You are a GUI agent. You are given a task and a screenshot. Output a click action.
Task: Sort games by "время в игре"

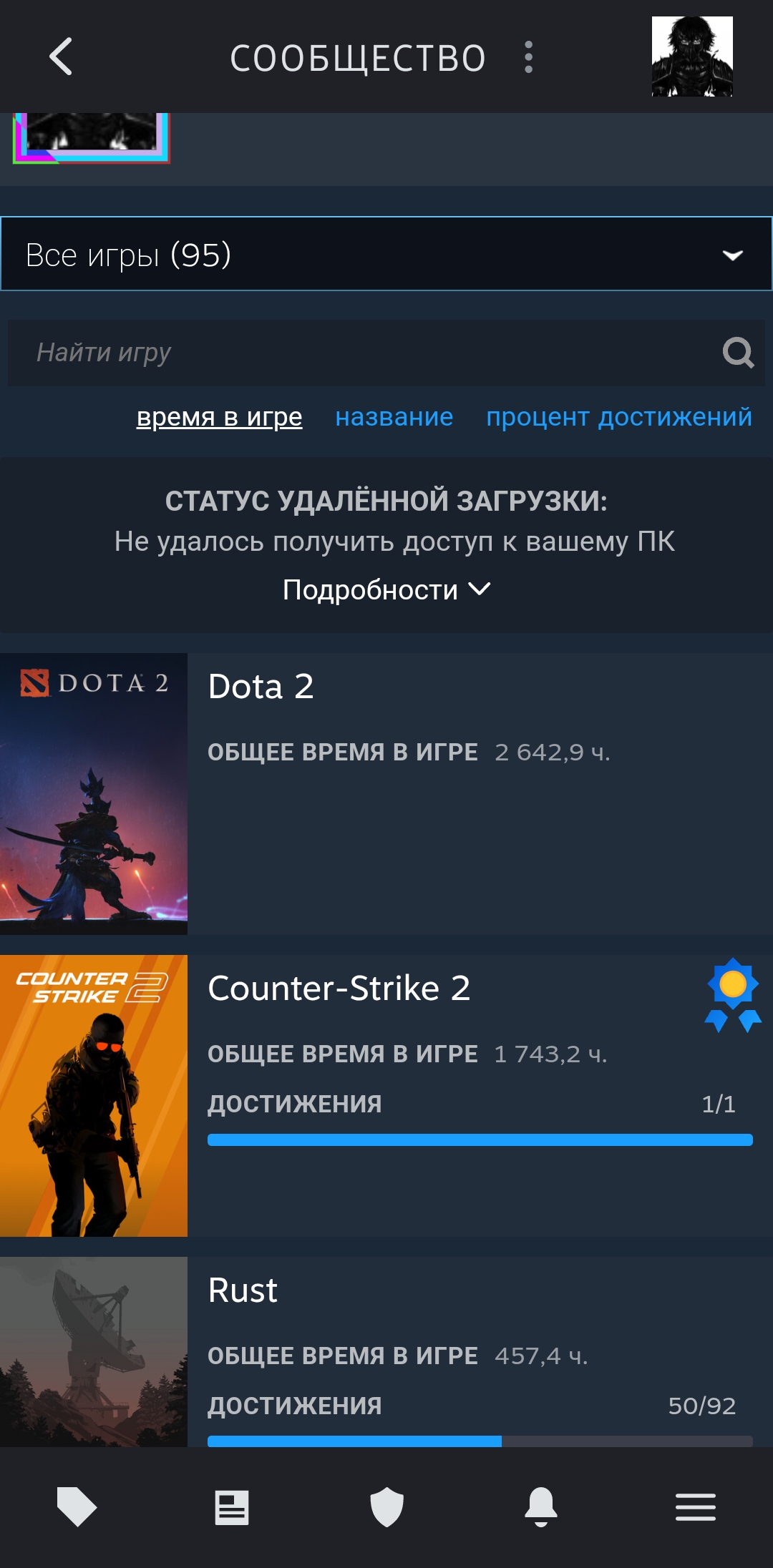219,417
